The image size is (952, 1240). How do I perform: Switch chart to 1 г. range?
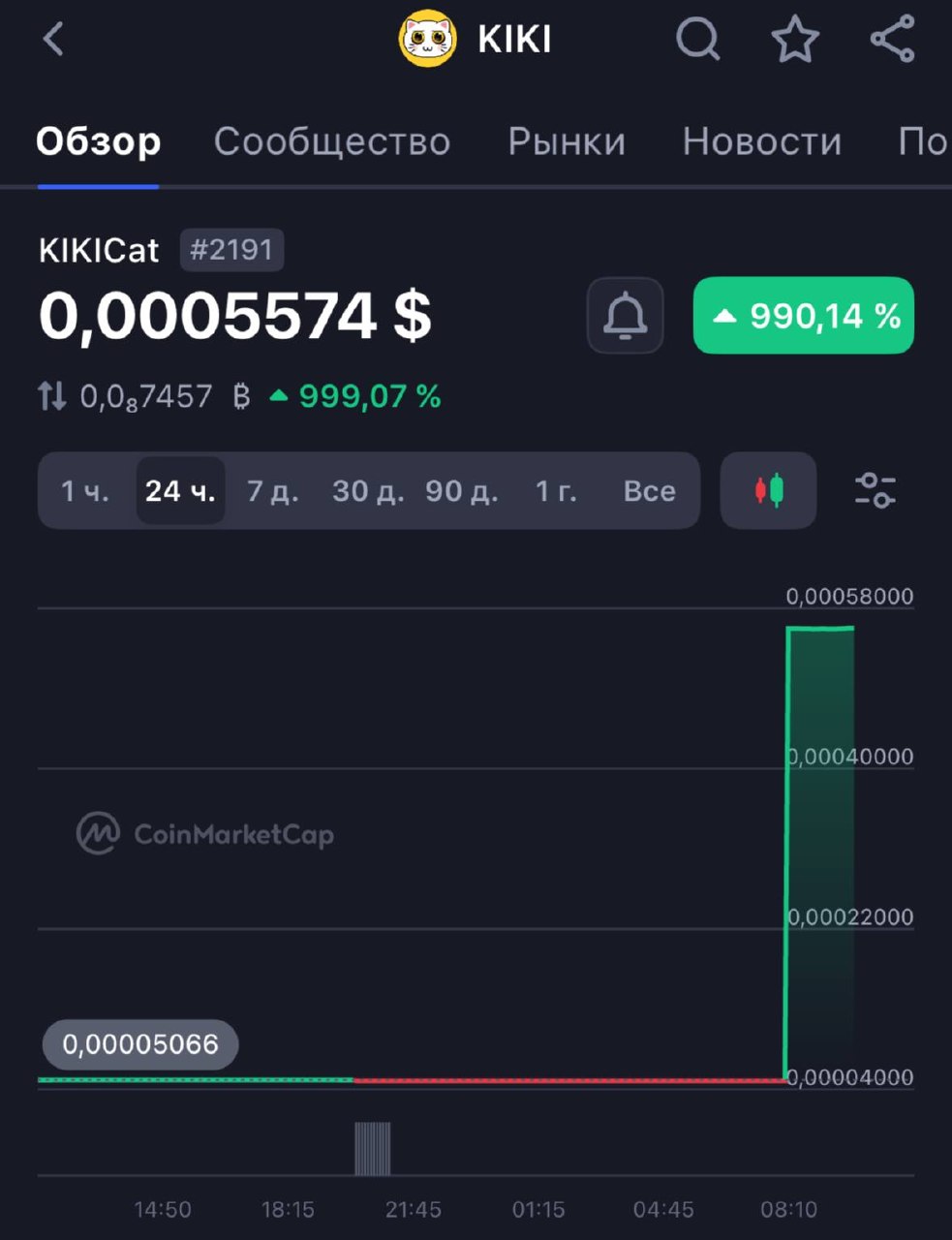556,491
